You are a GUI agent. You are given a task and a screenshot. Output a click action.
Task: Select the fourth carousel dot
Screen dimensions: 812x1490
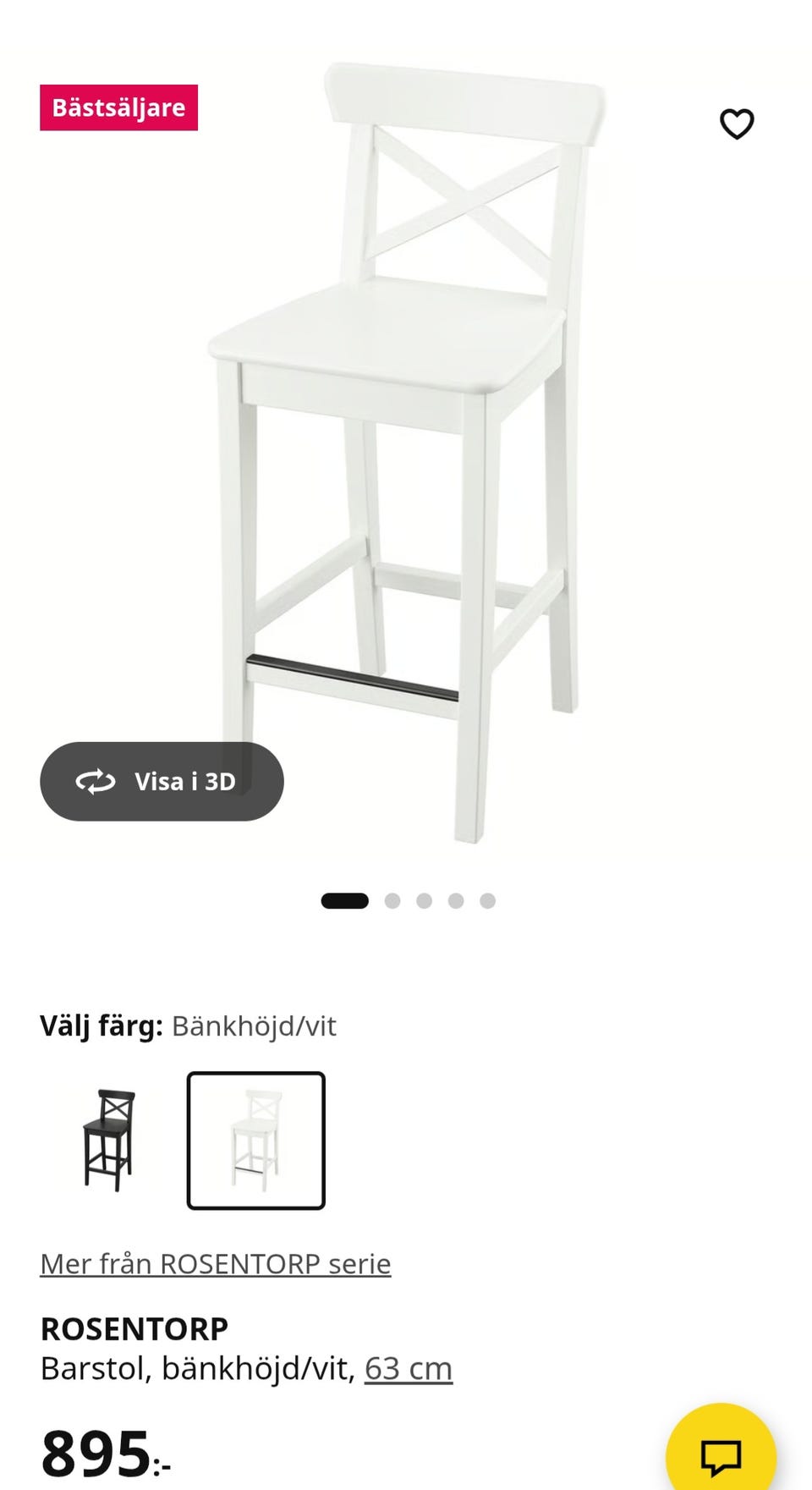[455, 899]
